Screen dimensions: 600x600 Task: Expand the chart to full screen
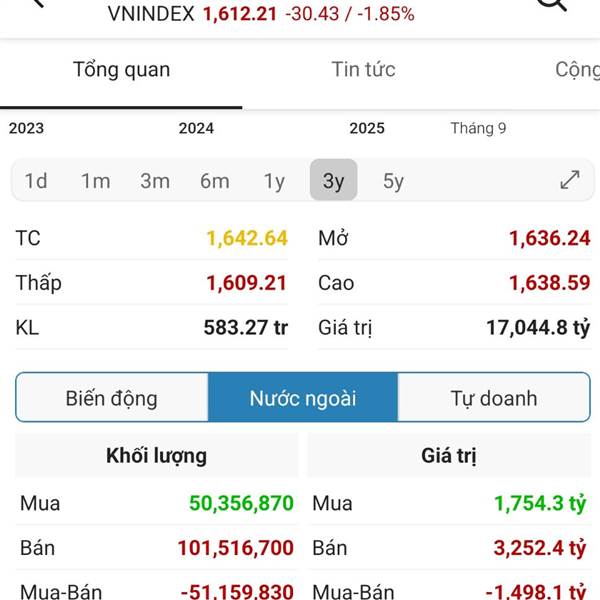(x=569, y=181)
